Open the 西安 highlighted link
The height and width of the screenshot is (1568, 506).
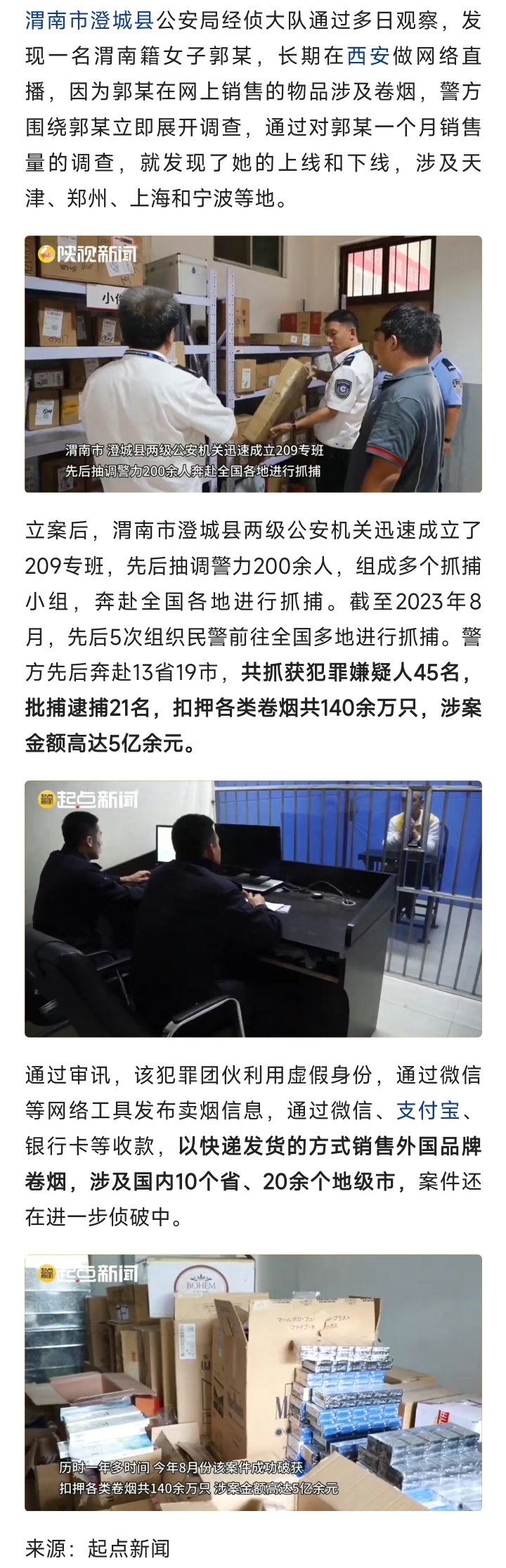368,56
